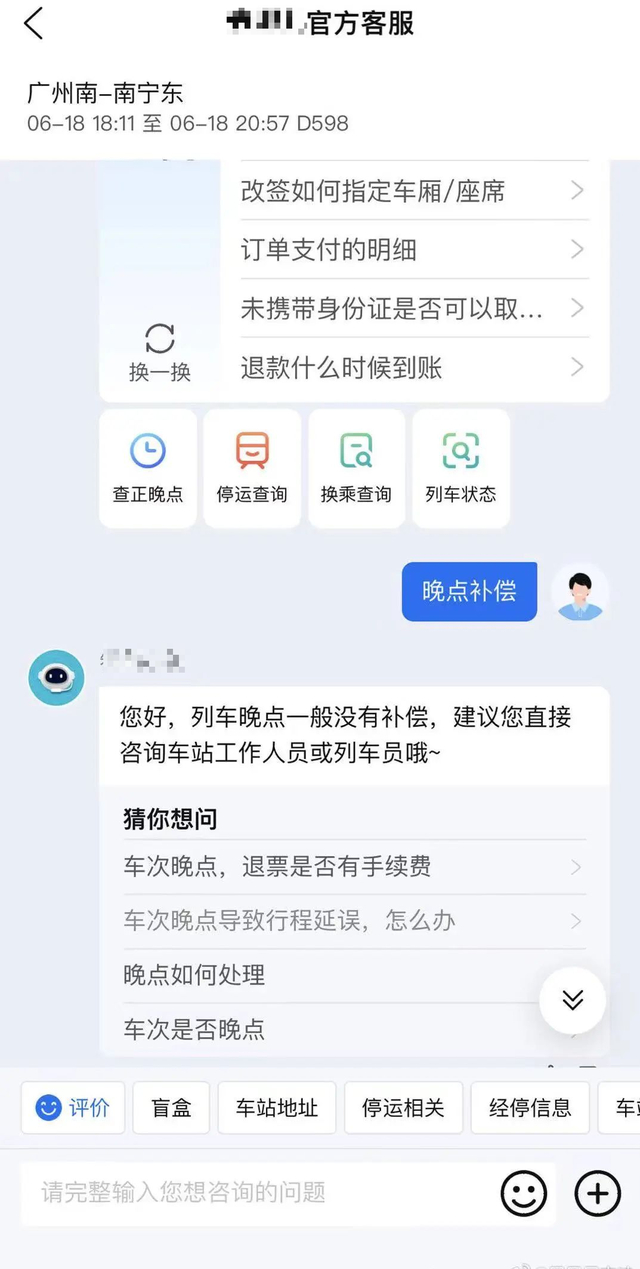This screenshot has width=640, height=1269.
Task: Open the emoji picker
Action: 524,1193
